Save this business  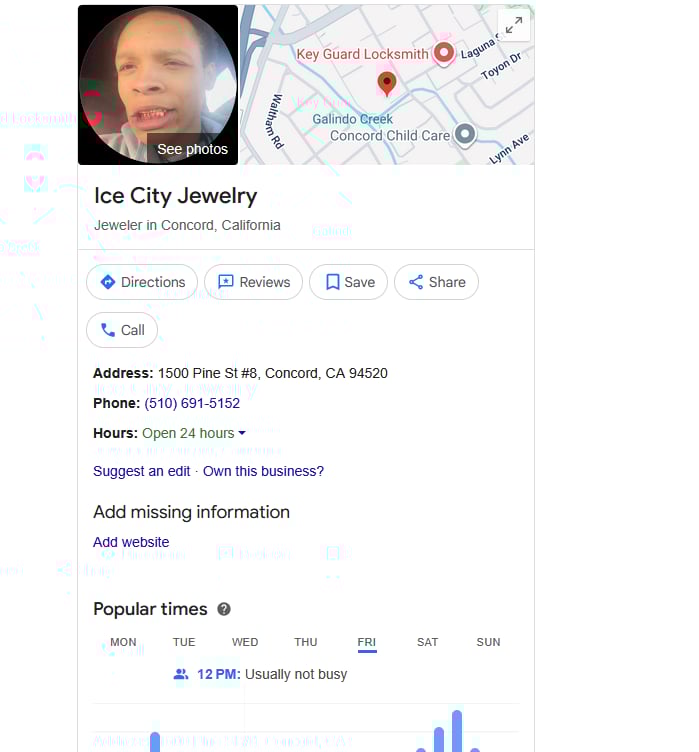point(348,282)
